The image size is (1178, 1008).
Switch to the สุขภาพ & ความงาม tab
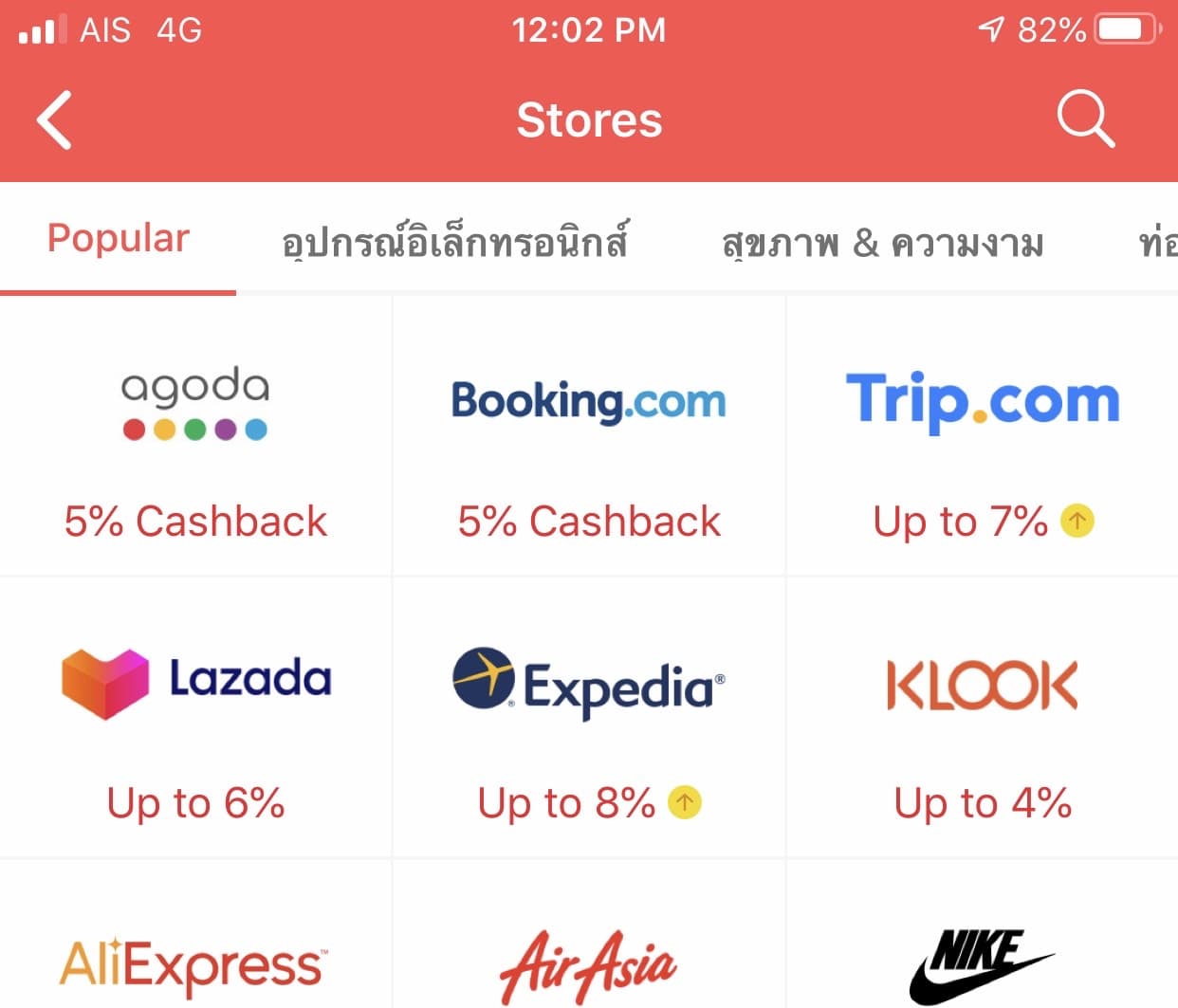(882, 243)
